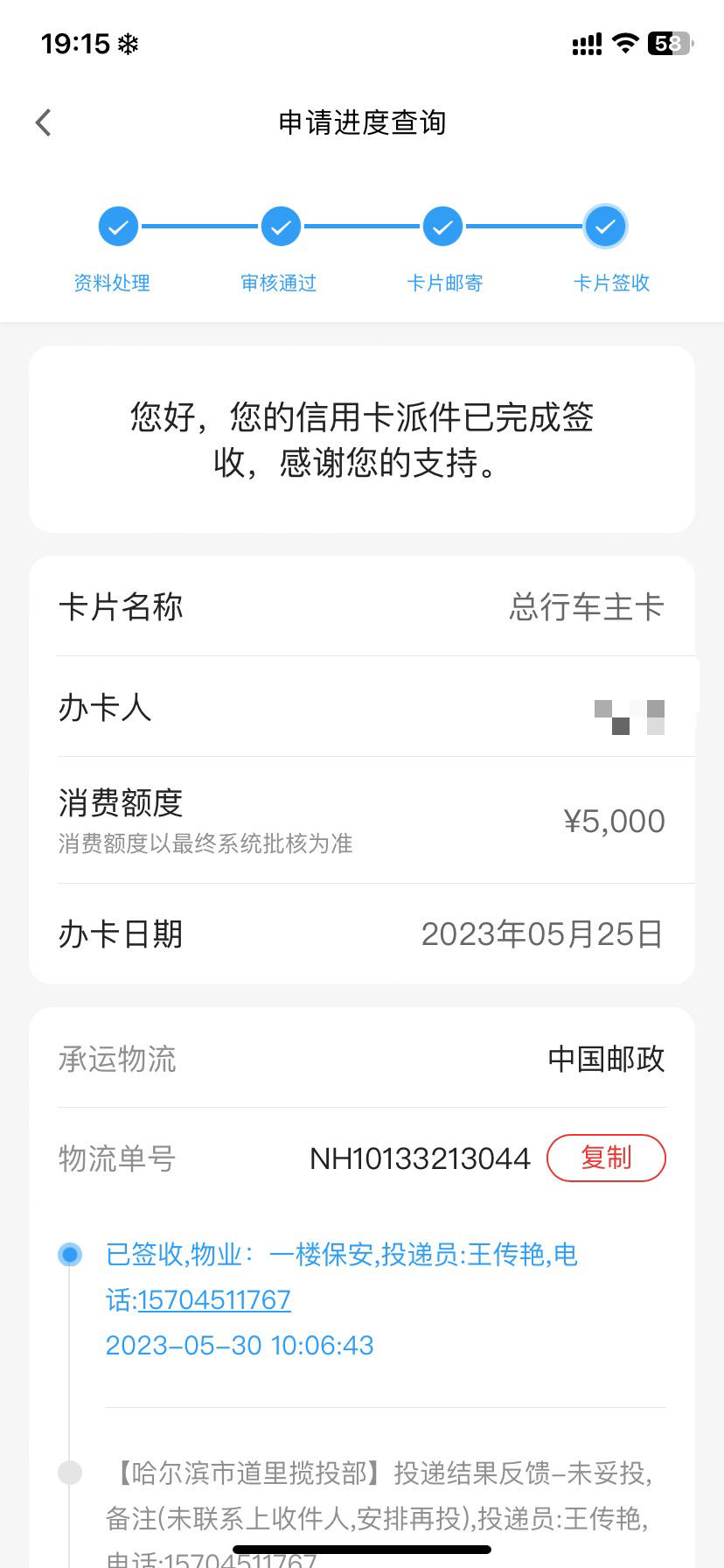Go back from the application progress page
The height and width of the screenshot is (1568, 724).
44,122
